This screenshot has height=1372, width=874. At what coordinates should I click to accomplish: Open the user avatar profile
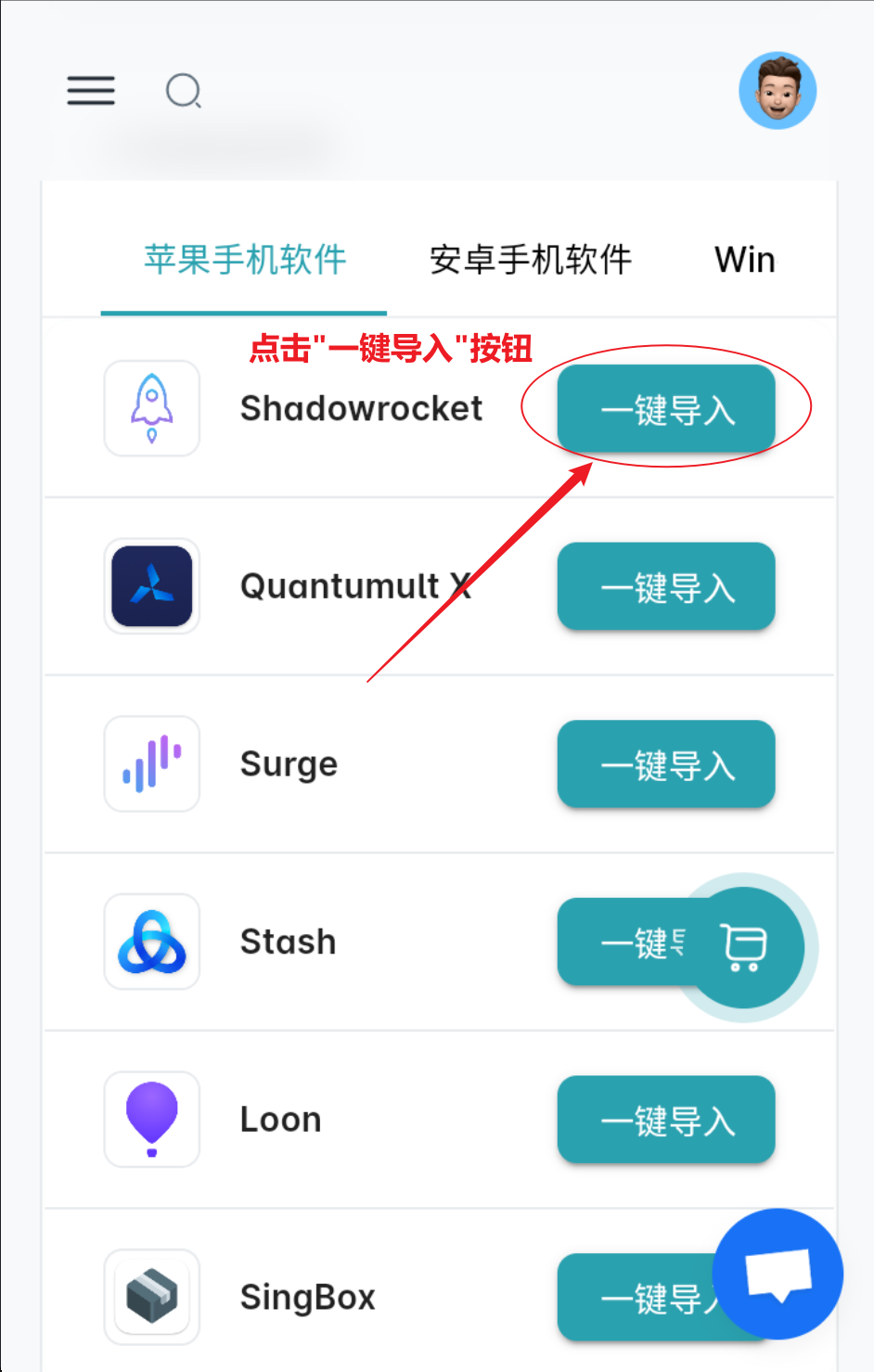[778, 91]
